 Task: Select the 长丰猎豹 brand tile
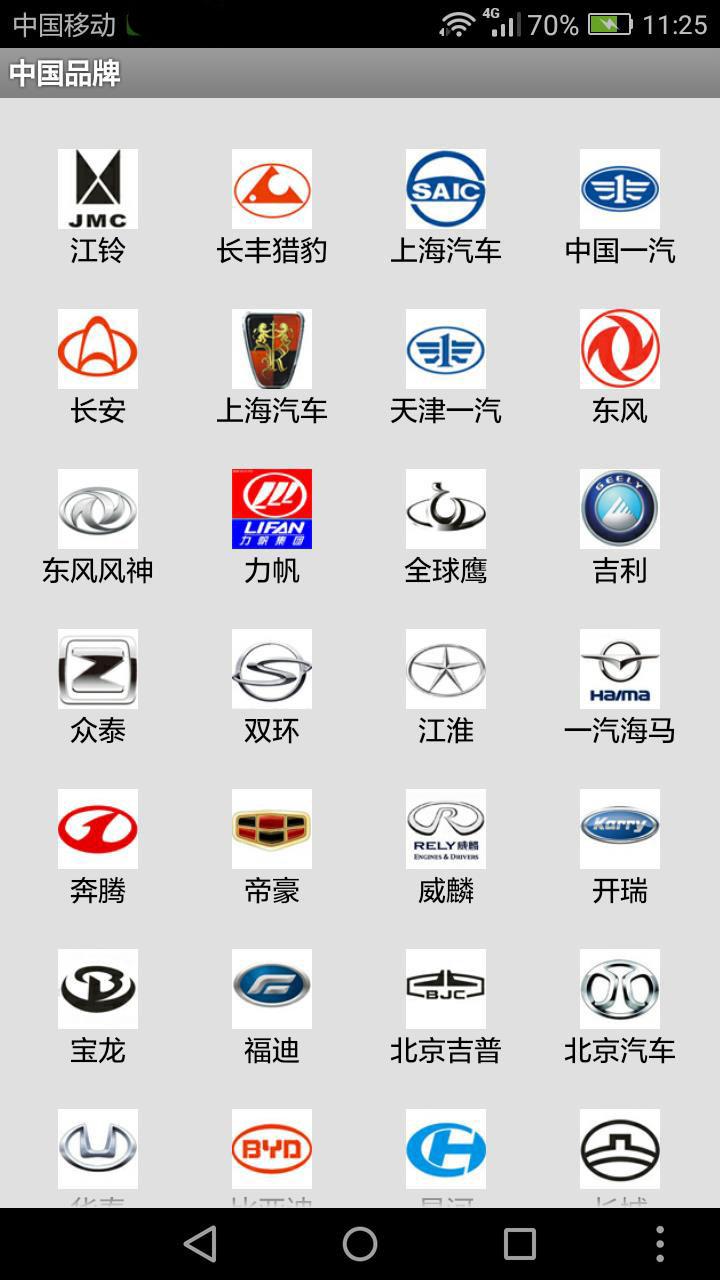coord(272,190)
